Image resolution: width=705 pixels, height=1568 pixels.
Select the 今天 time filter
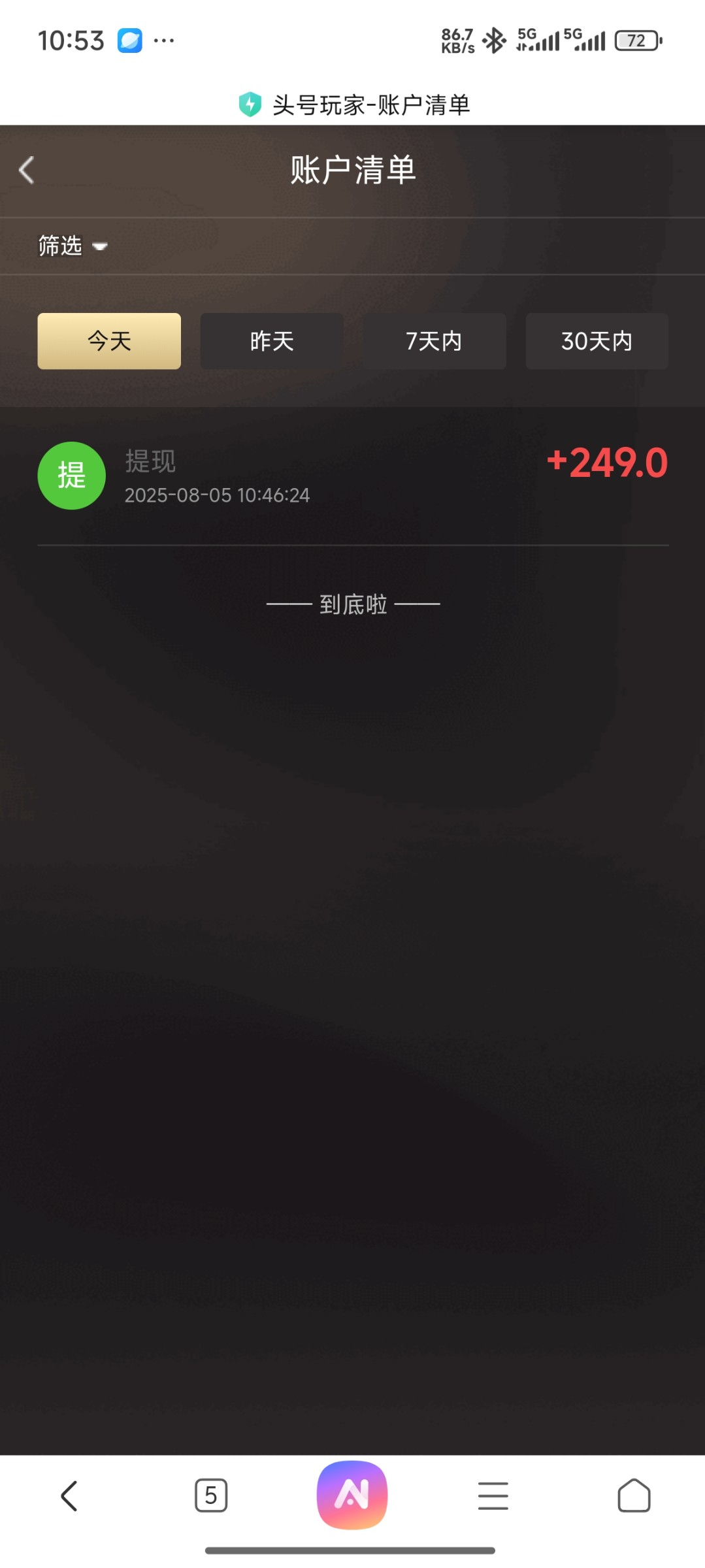(109, 341)
